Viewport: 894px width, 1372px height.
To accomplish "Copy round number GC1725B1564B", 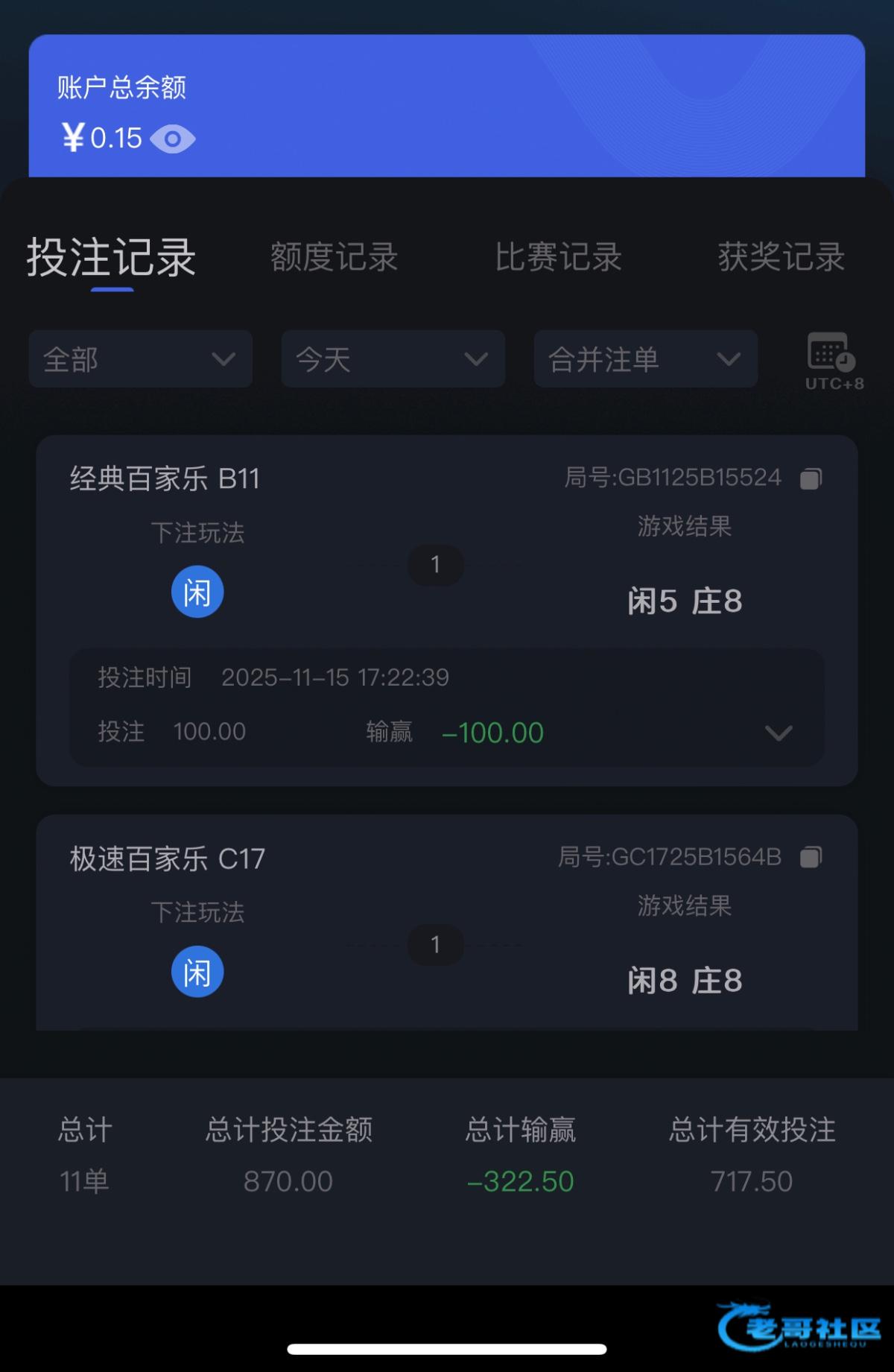I will coord(811,858).
